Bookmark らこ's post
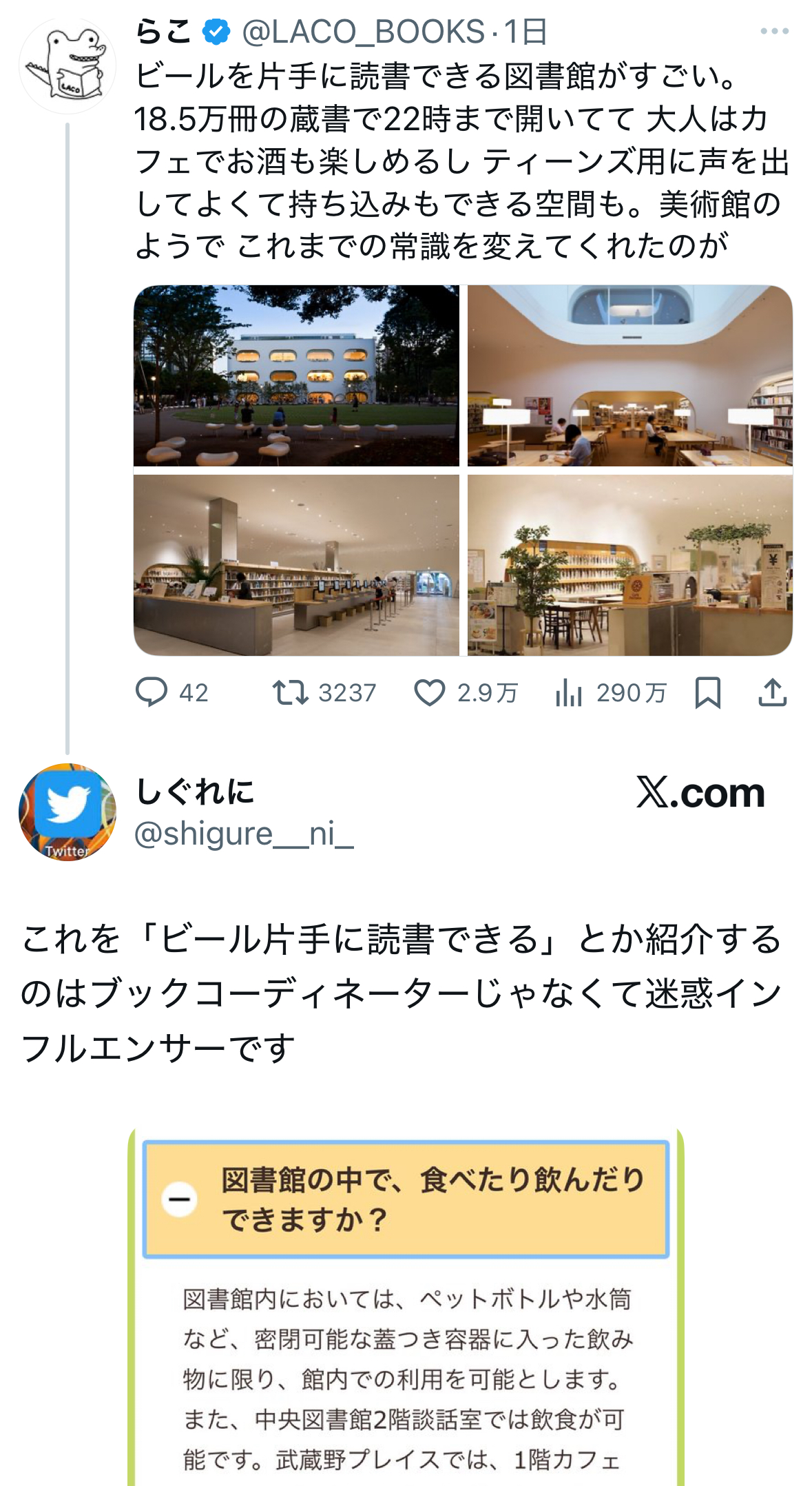 point(707,692)
